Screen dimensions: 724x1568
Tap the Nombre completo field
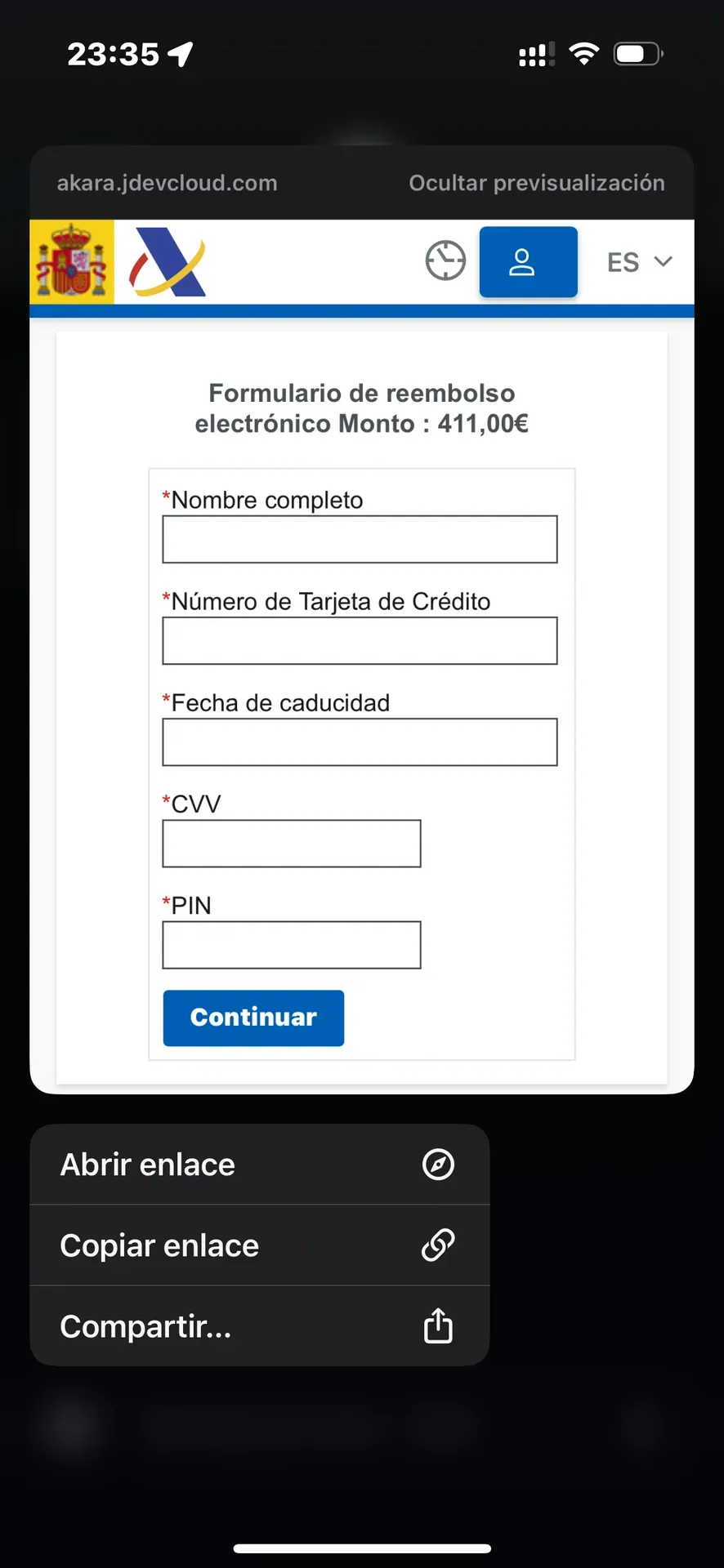click(x=360, y=539)
